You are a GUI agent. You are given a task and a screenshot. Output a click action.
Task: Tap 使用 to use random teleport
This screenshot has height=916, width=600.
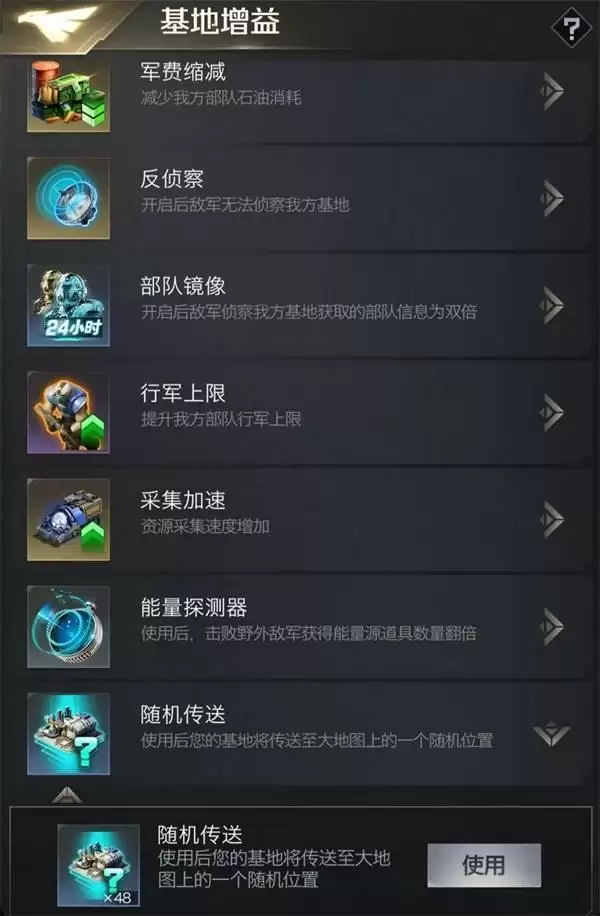click(x=484, y=865)
